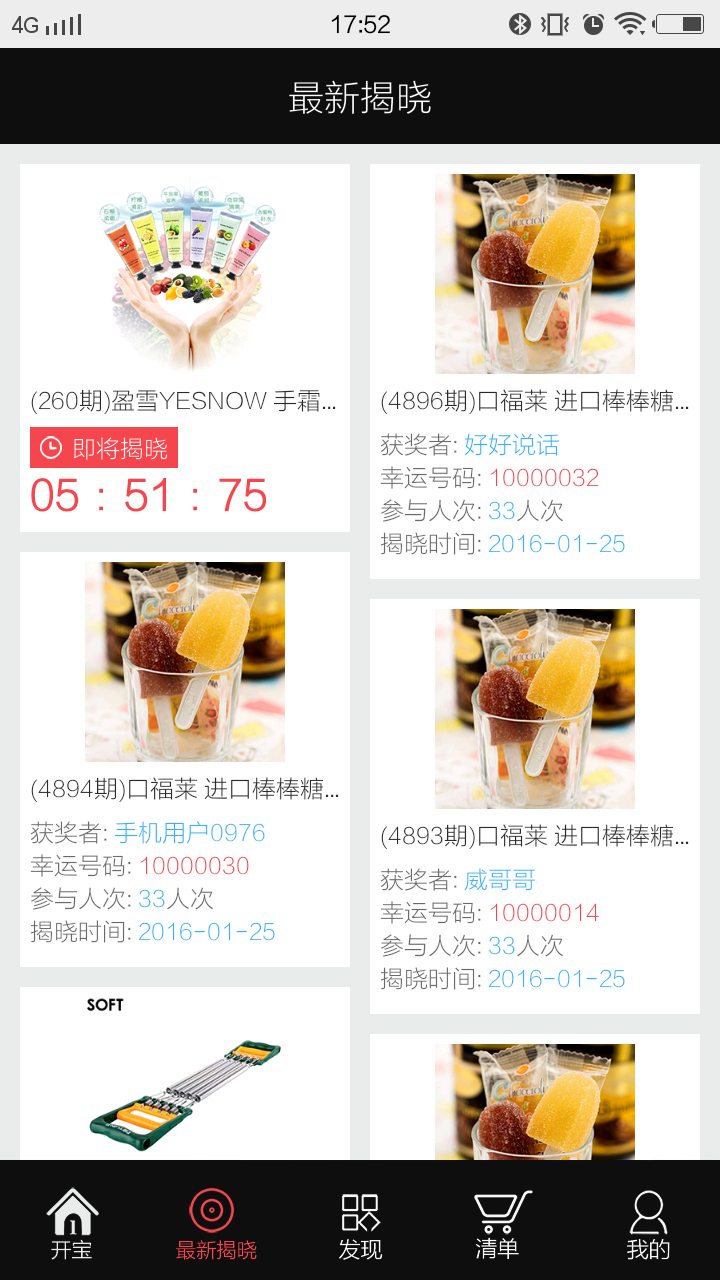Open winner 手机用户0976's profile
This screenshot has height=1280, width=720.
point(190,833)
